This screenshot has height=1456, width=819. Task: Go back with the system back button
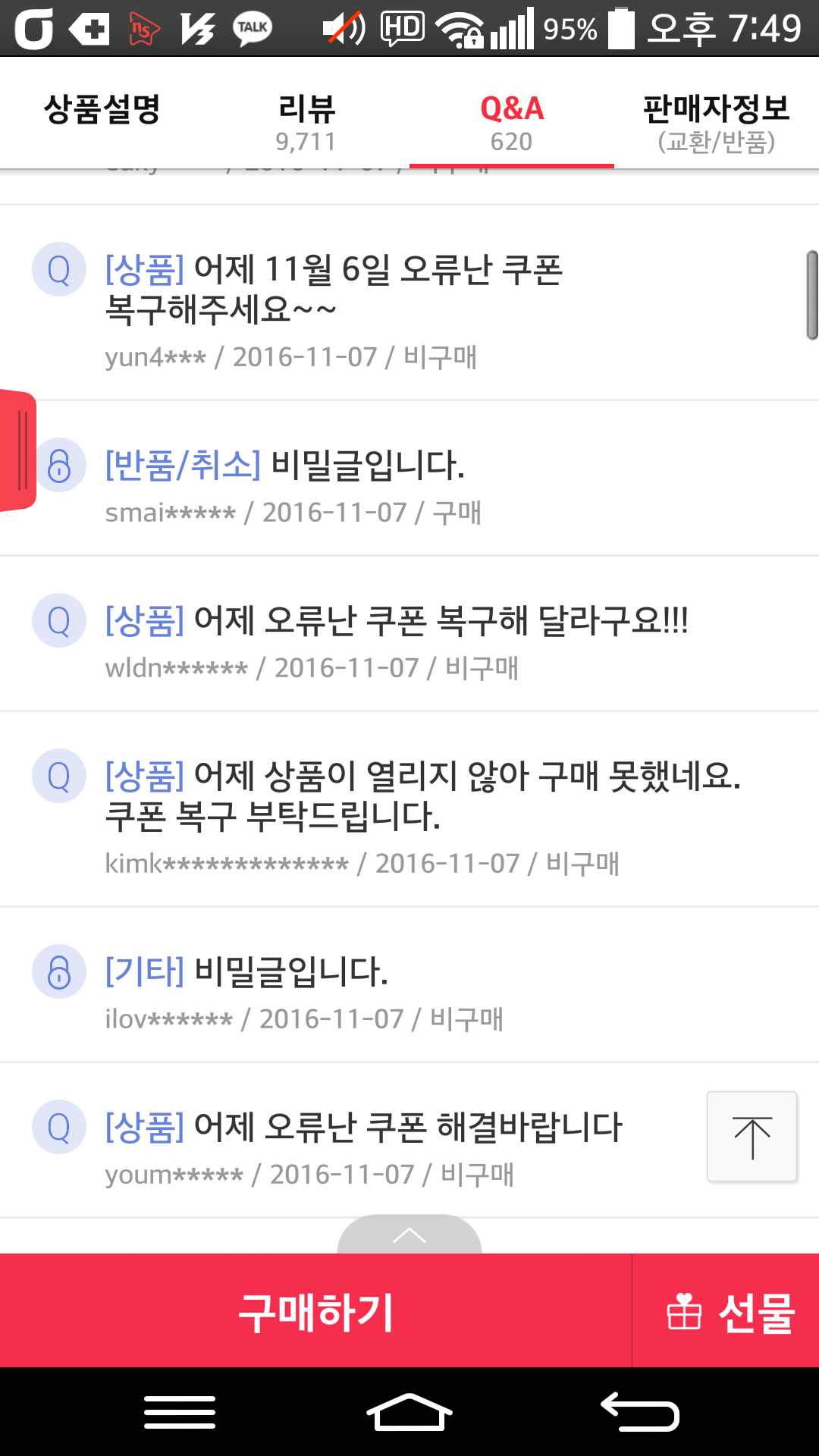[641, 1412]
